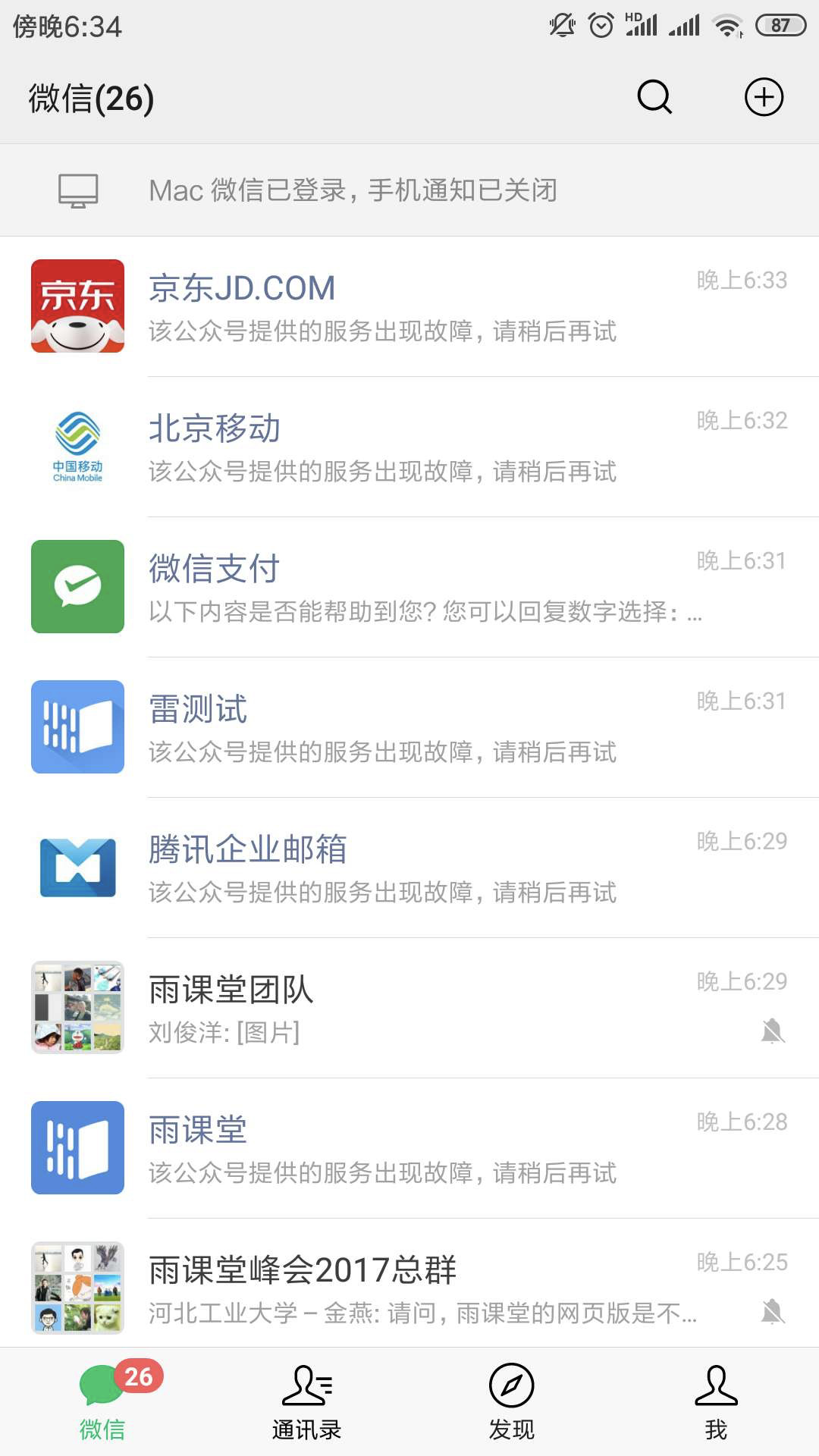Open the 京东JD.COM conversation
This screenshot has height=1456, width=819.
(x=409, y=307)
